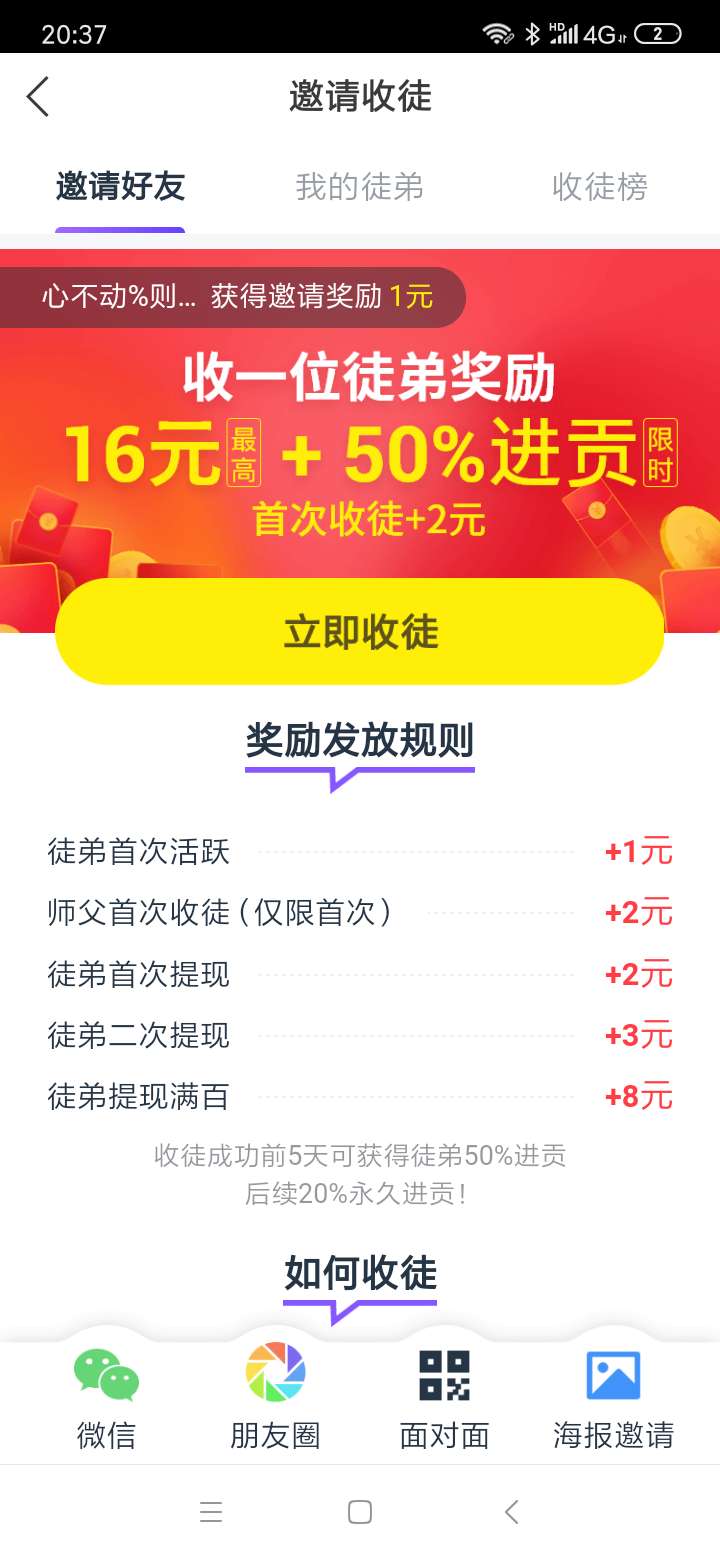This screenshot has width=720, height=1560.
Task: Tap the recent apps navigation button
Action: (211, 1512)
